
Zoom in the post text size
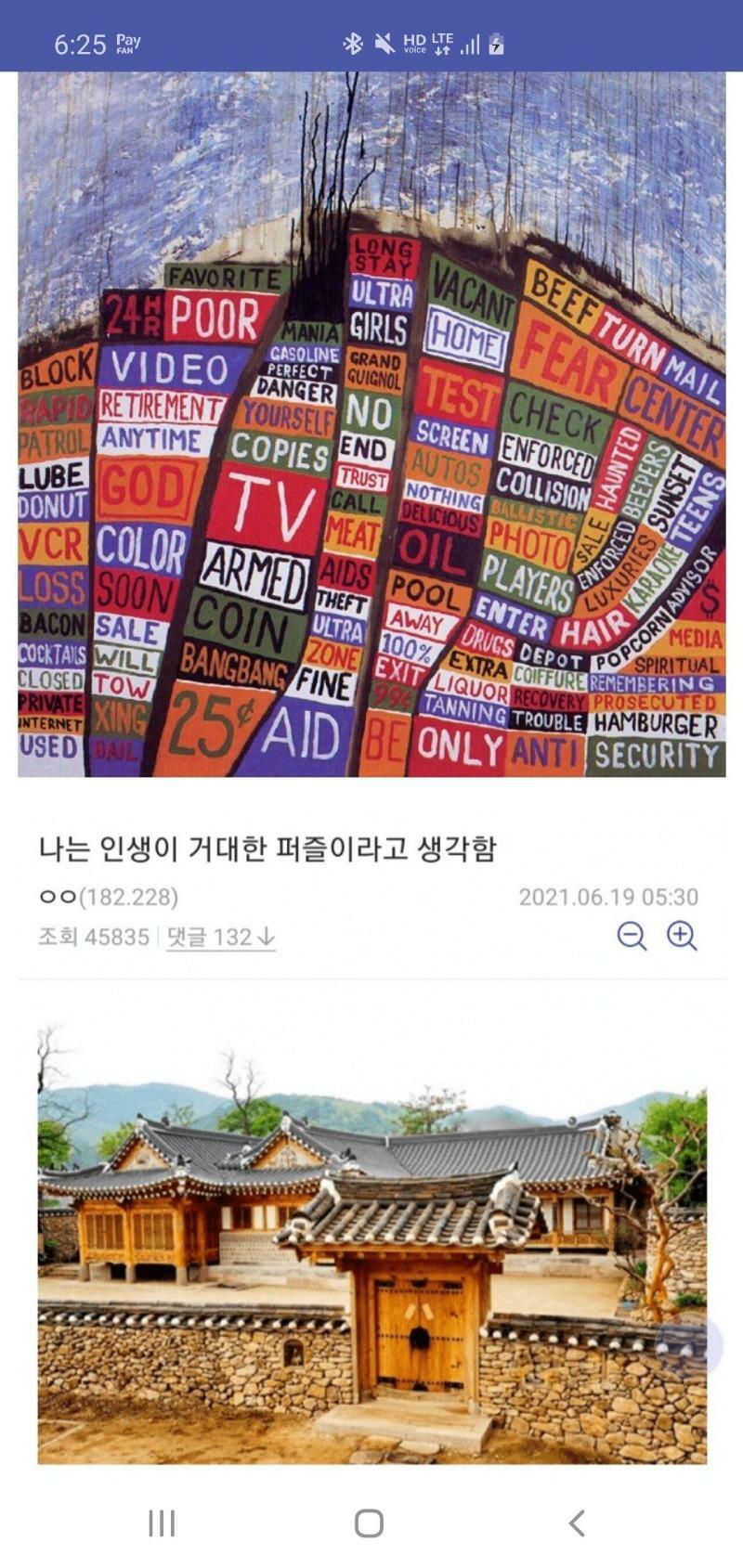[x=682, y=936]
